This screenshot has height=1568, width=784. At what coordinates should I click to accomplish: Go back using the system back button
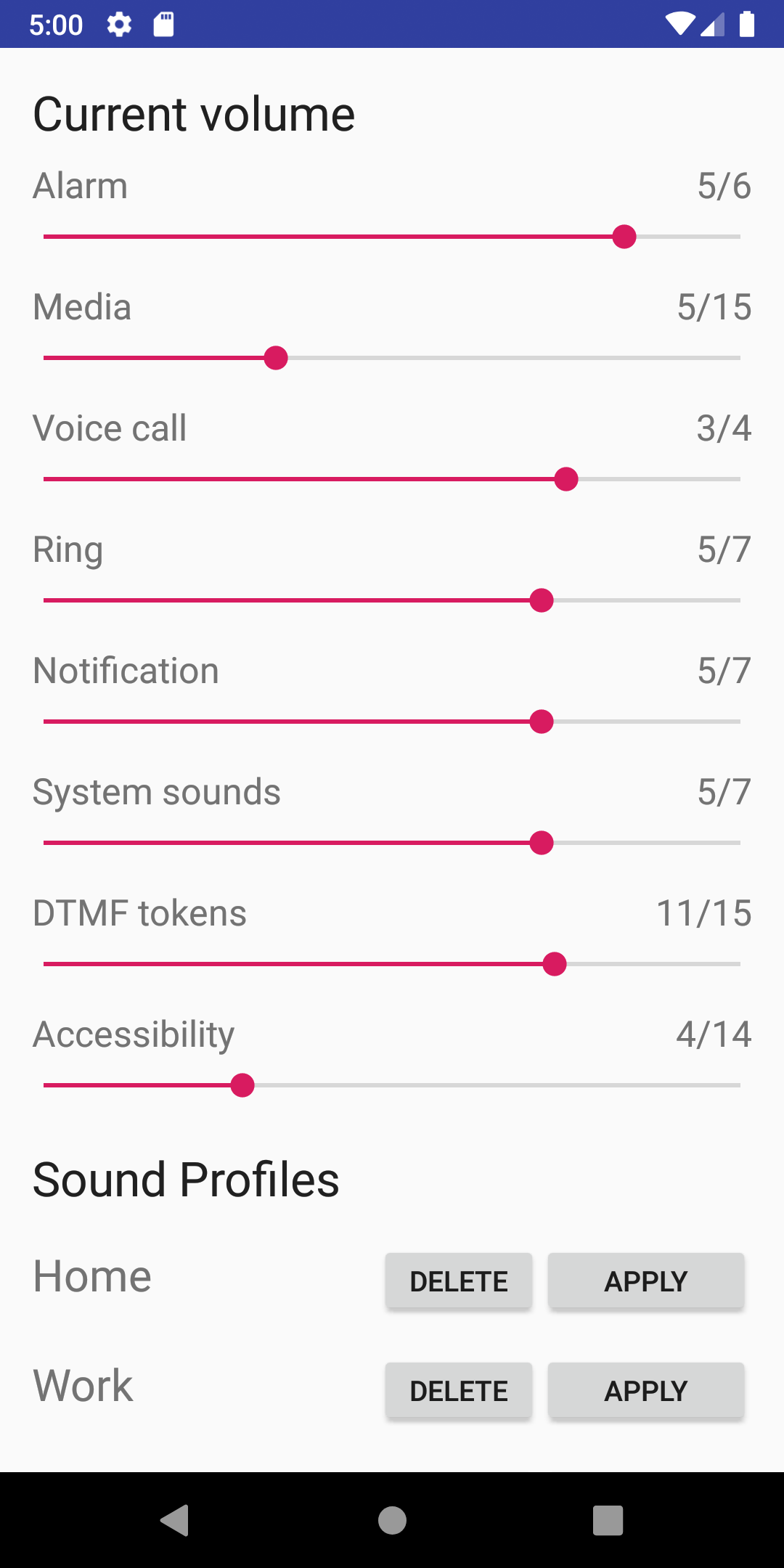pos(175,1520)
